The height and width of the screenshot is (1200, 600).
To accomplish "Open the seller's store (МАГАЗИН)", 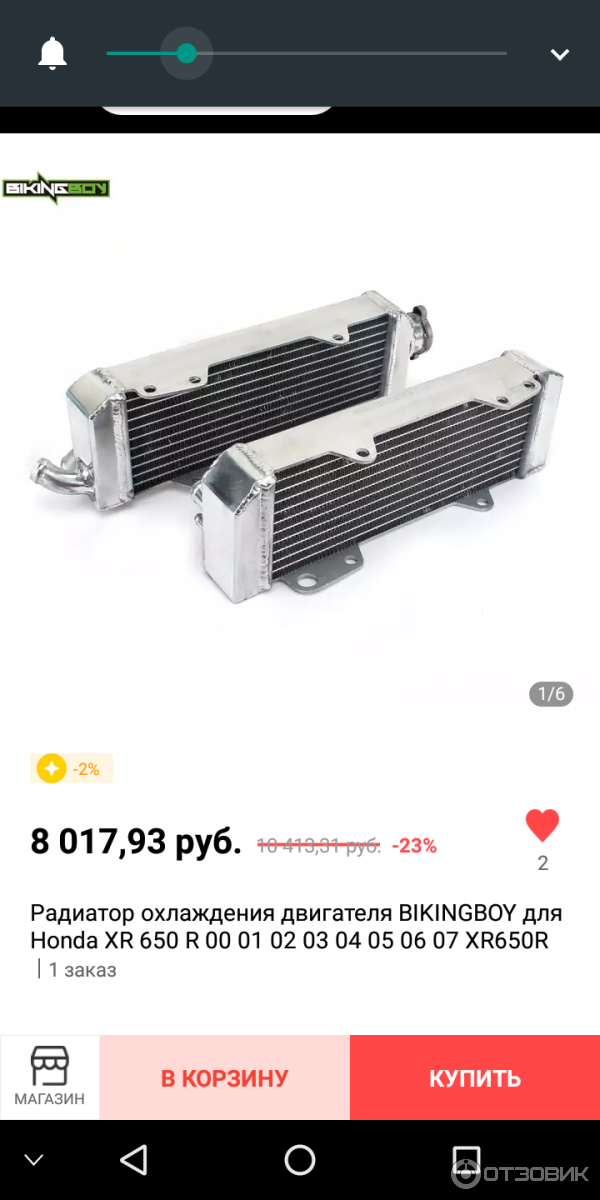I will pyautogui.click(x=49, y=1077).
